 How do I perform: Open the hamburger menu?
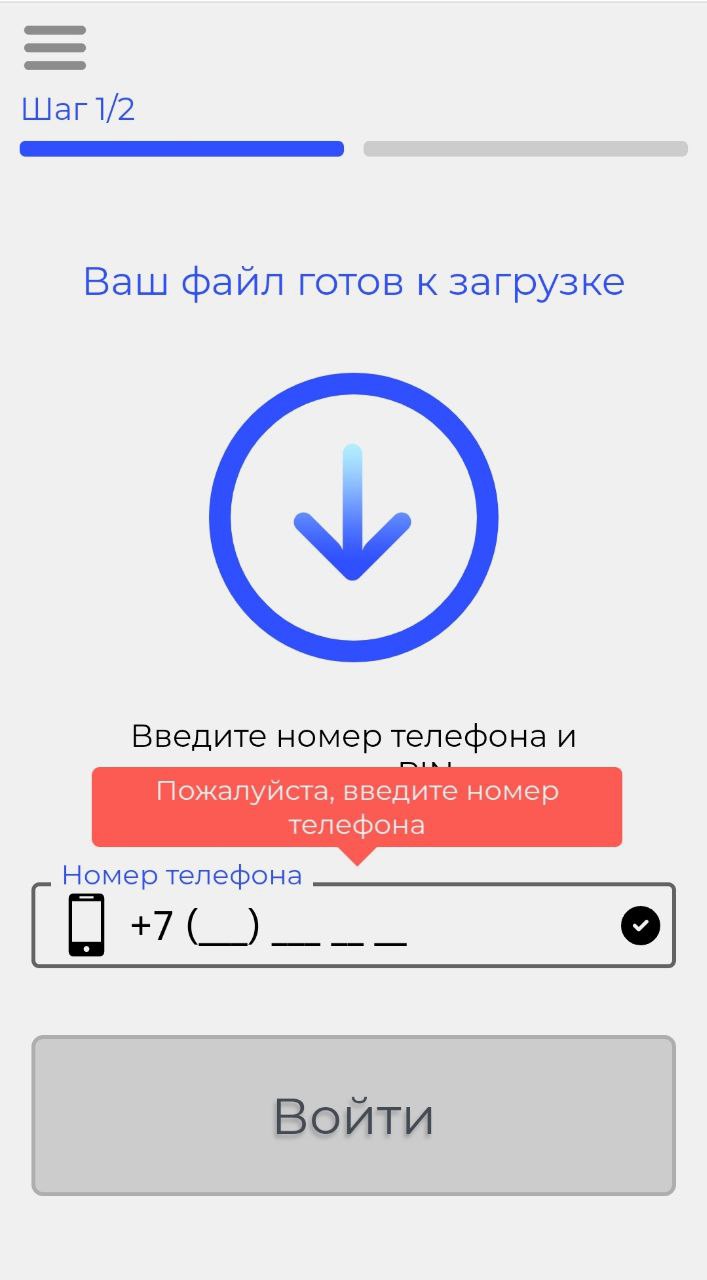click(55, 47)
